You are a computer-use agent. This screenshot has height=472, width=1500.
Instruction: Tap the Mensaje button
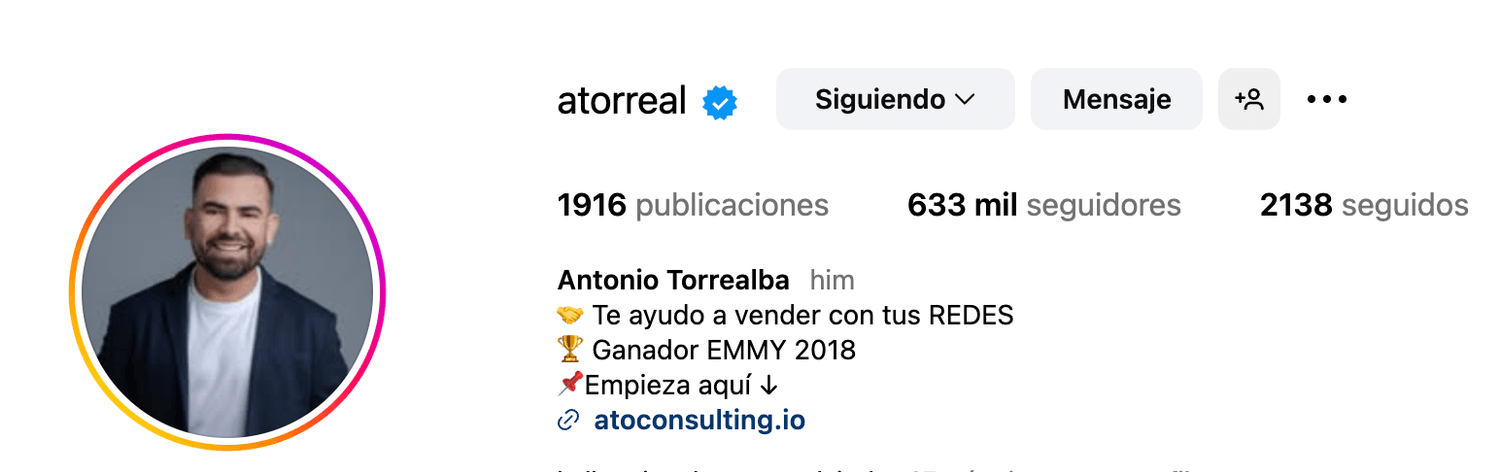(1116, 99)
